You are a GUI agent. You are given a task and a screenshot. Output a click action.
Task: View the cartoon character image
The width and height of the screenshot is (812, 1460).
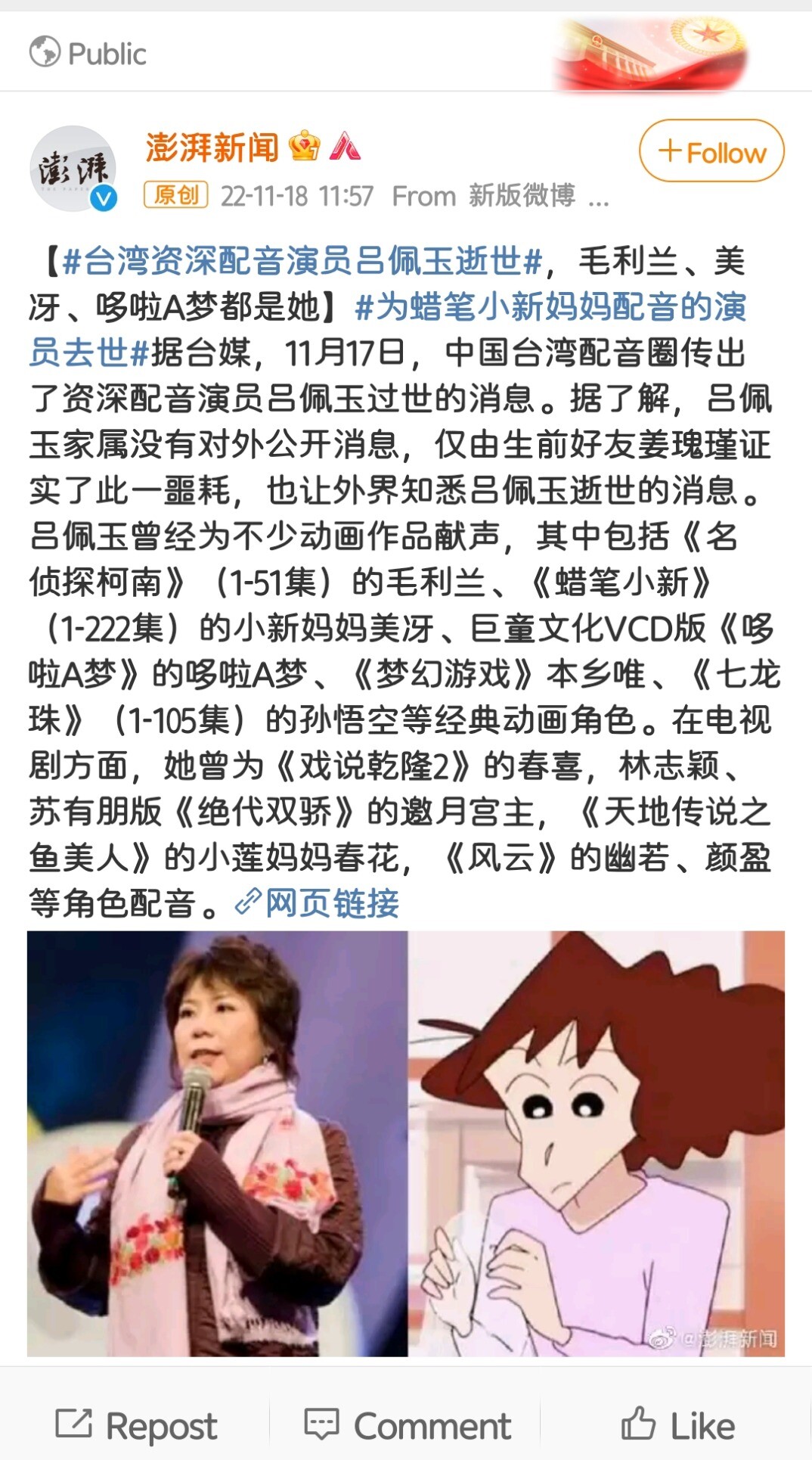pos(597,1143)
